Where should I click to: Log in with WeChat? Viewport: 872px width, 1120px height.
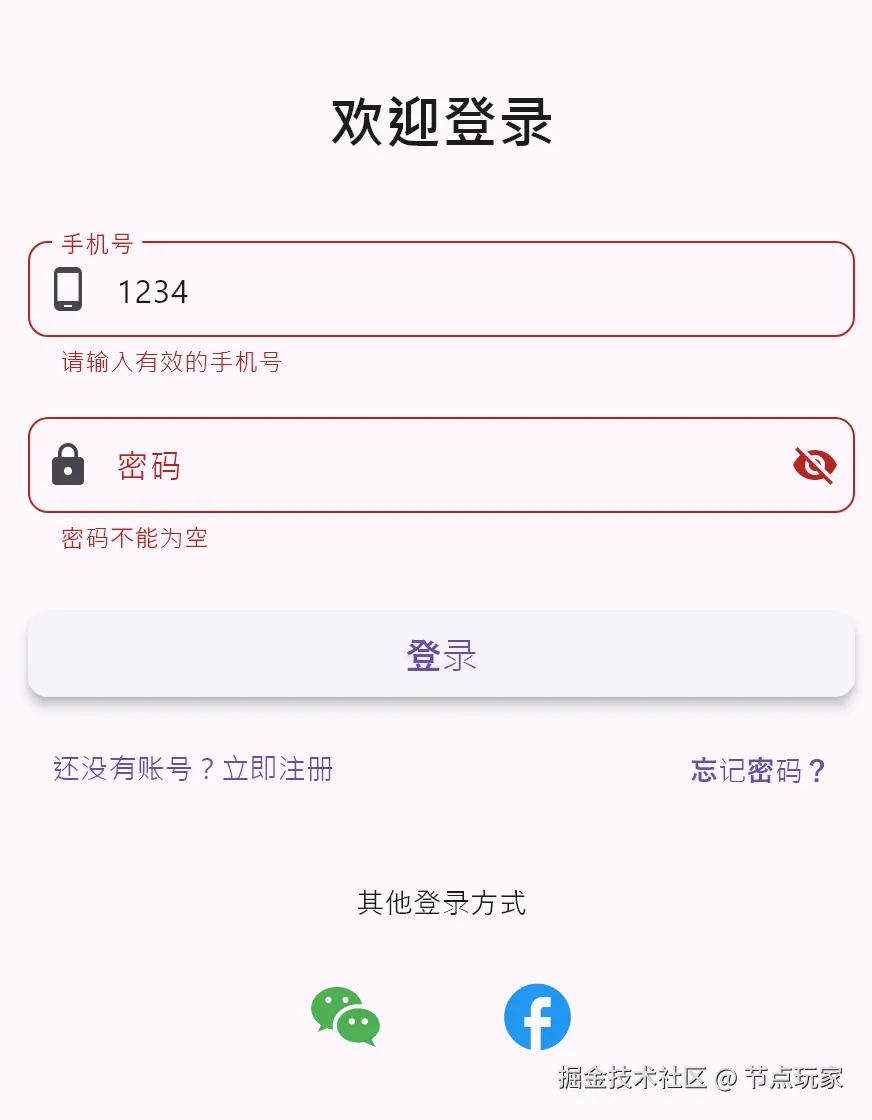pos(345,1017)
